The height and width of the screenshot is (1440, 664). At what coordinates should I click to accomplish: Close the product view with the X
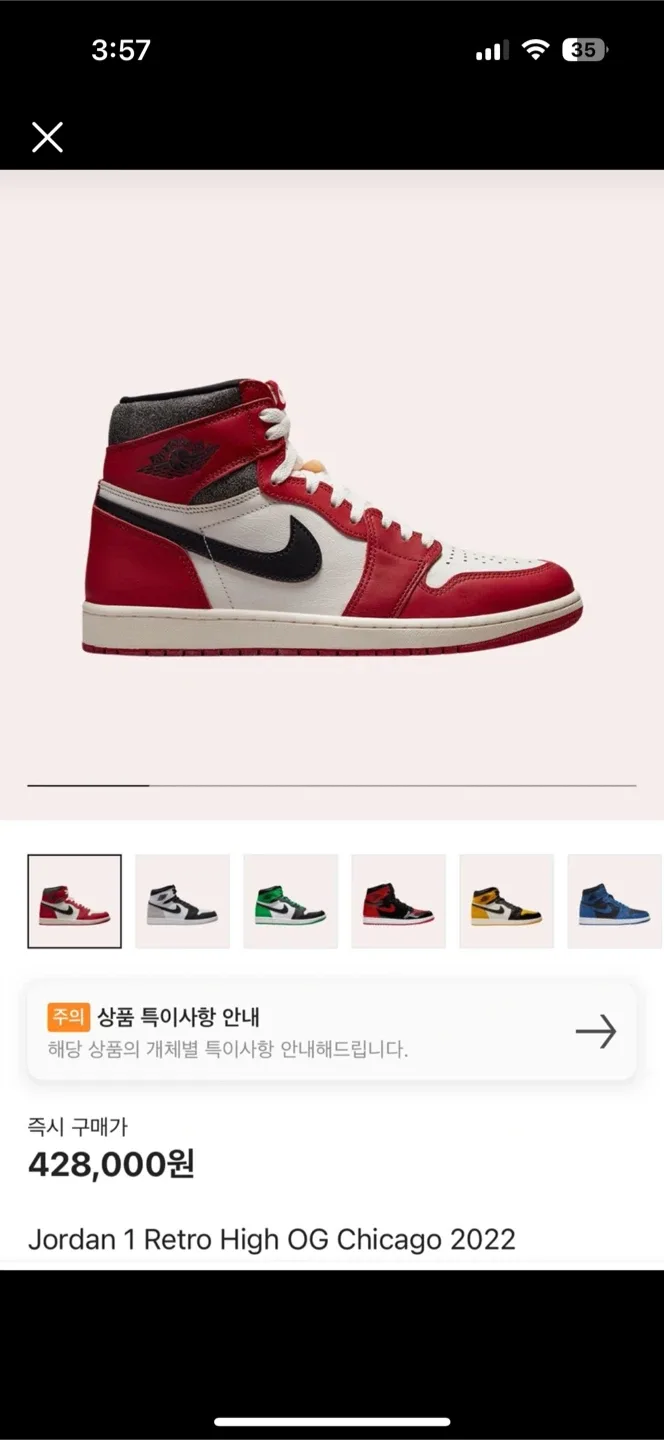tap(47, 137)
